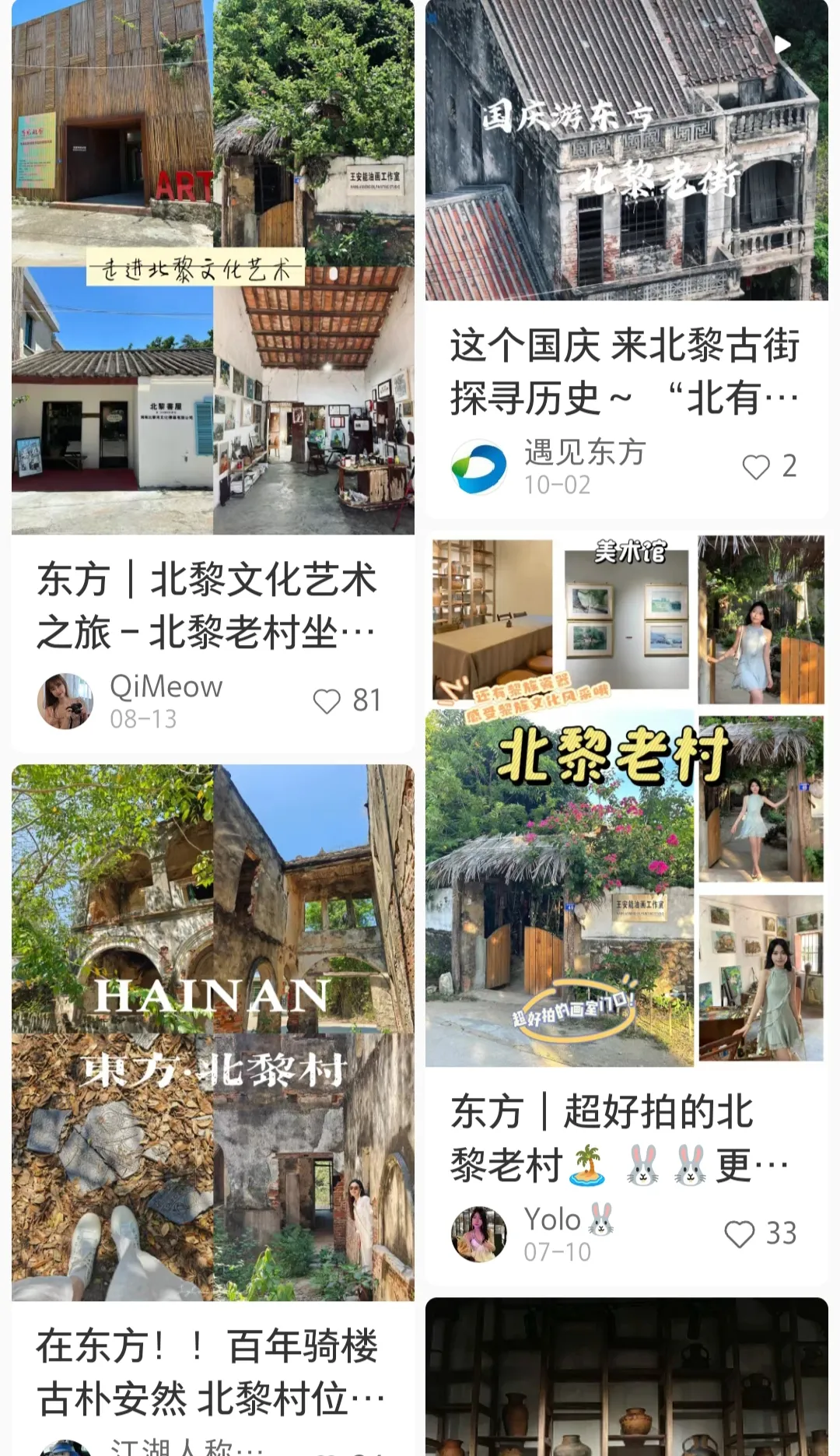The height and width of the screenshot is (1456, 840).
Task: Like Yolo's post with 33 likes
Action: tap(740, 1234)
